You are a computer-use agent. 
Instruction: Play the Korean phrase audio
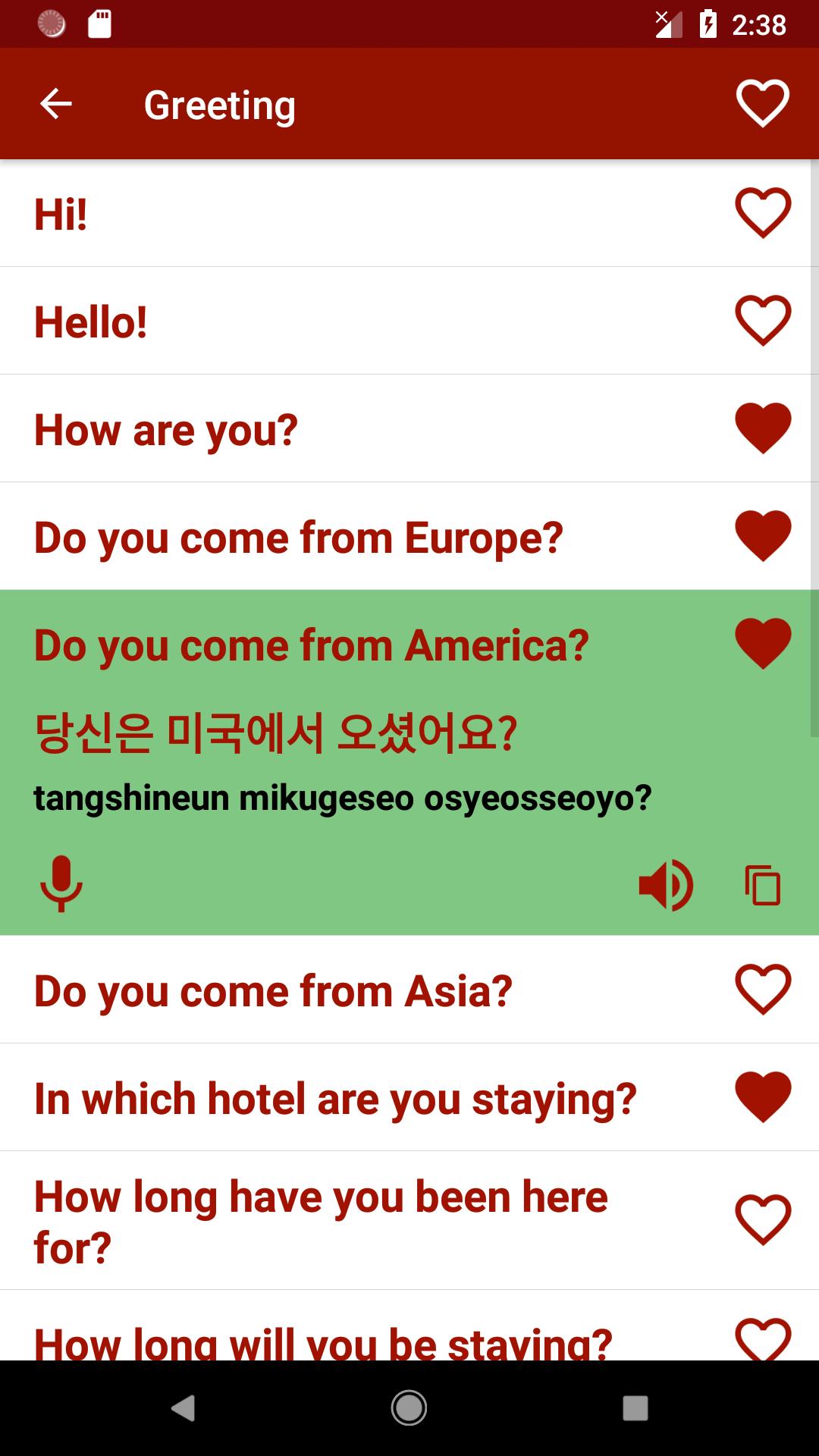pos(665,885)
